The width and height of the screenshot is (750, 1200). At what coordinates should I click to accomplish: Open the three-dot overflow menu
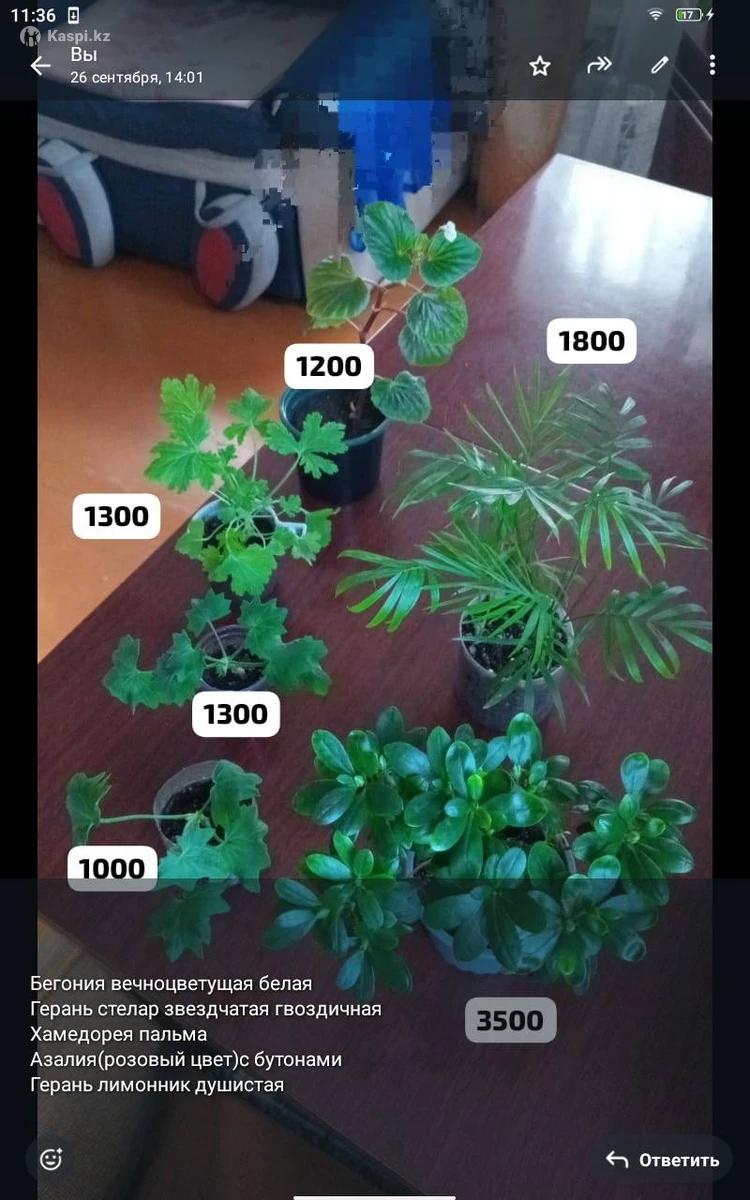tap(712, 66)
